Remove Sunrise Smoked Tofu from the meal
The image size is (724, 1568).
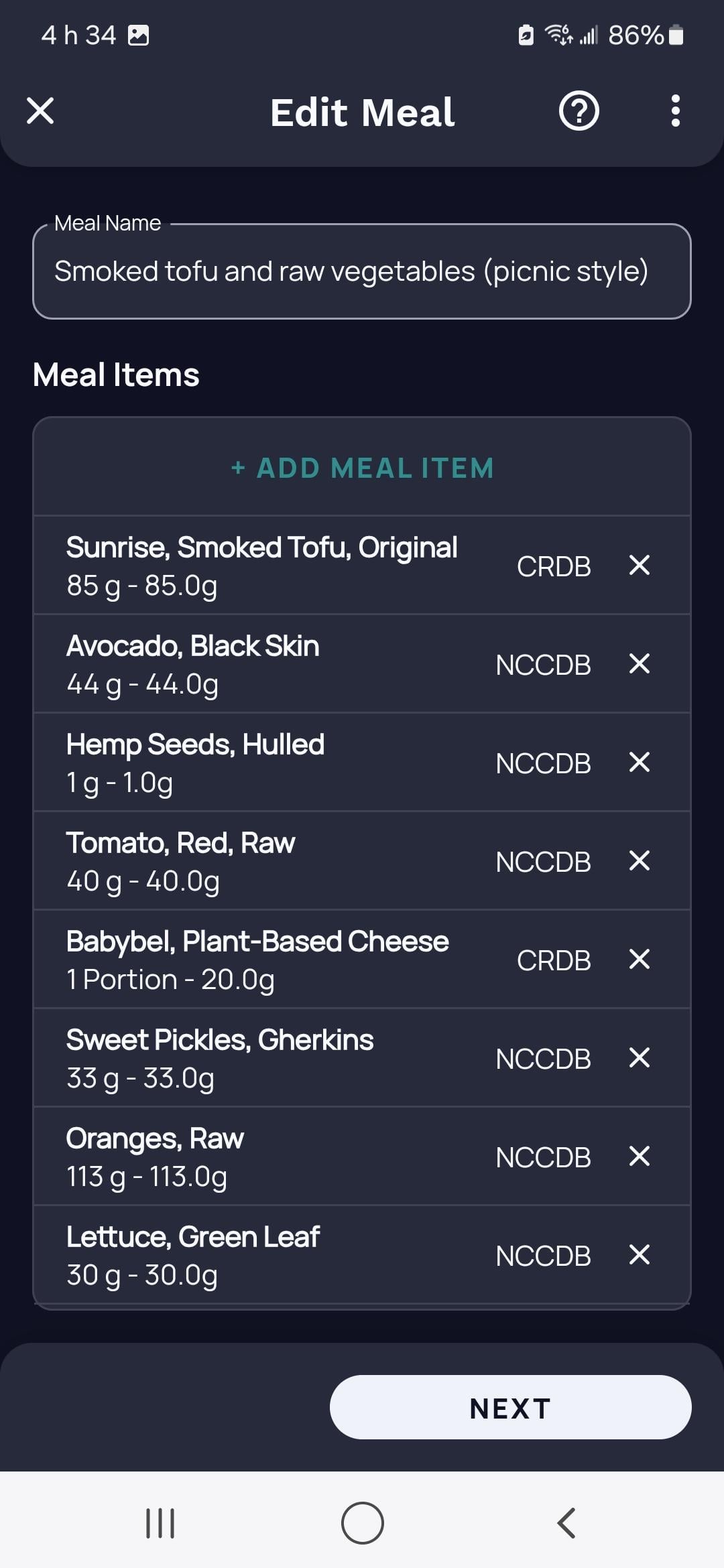(640, 566)
